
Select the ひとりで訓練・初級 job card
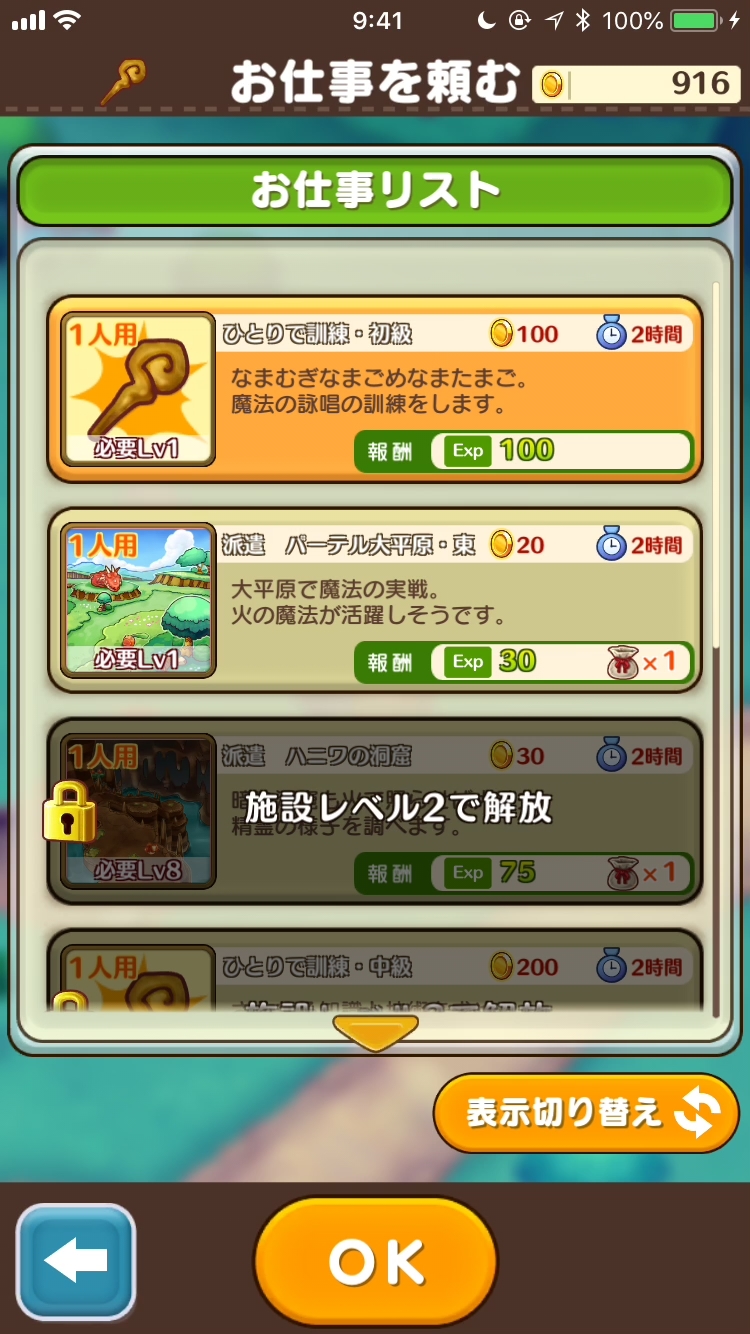(x=375, y=390)
